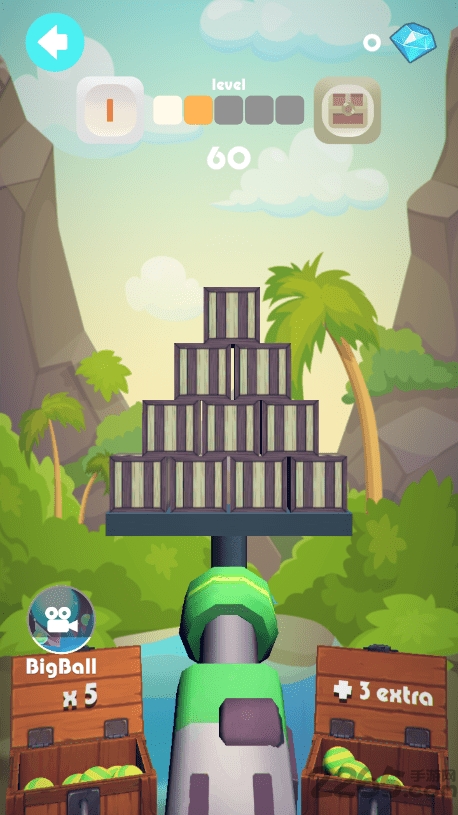Image resolution: width=458 pixels, height=815 pixels.
Task: Open the treasure chest reward icon
Action: click(347, 110)
